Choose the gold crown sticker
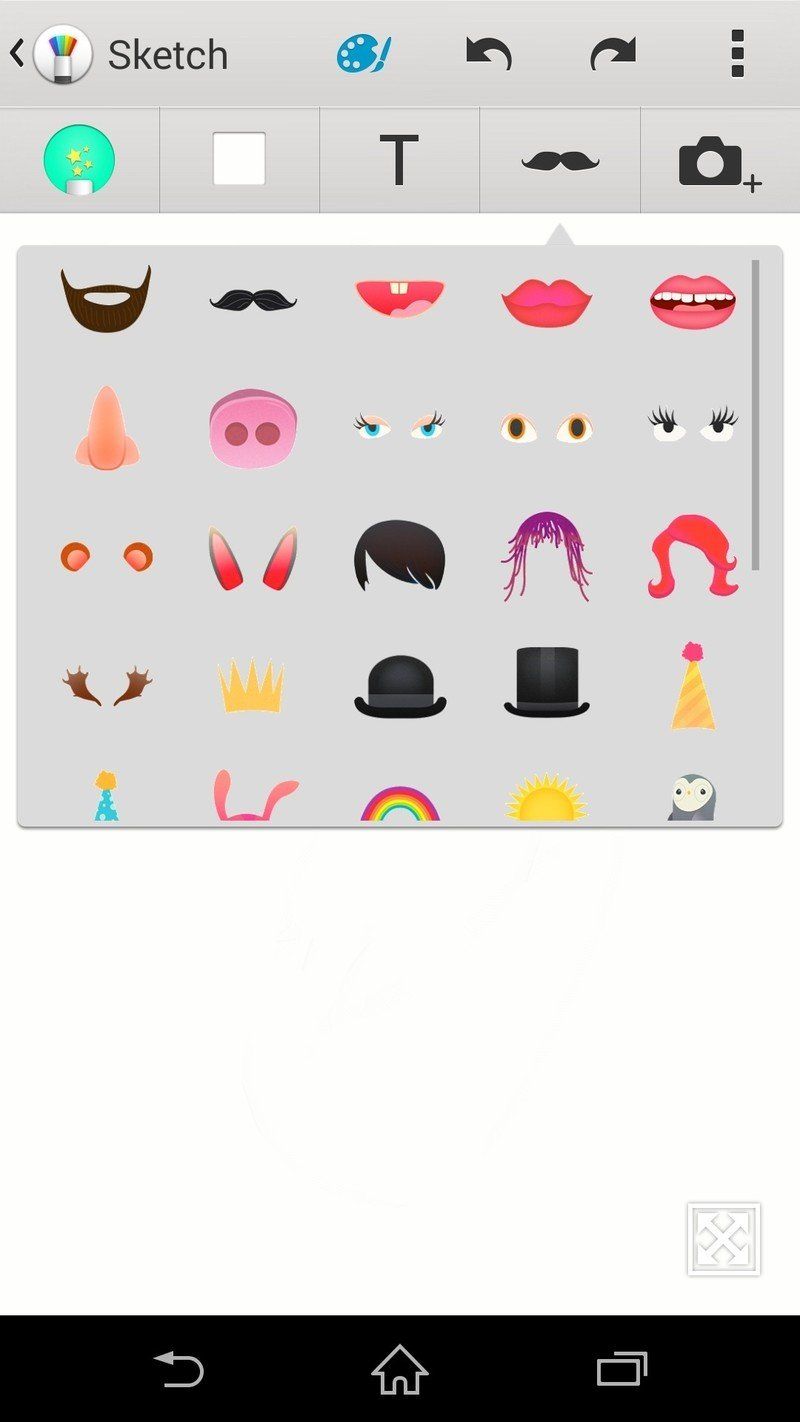This screenshot has width=800, height=1422. click(x=251, y=685)
